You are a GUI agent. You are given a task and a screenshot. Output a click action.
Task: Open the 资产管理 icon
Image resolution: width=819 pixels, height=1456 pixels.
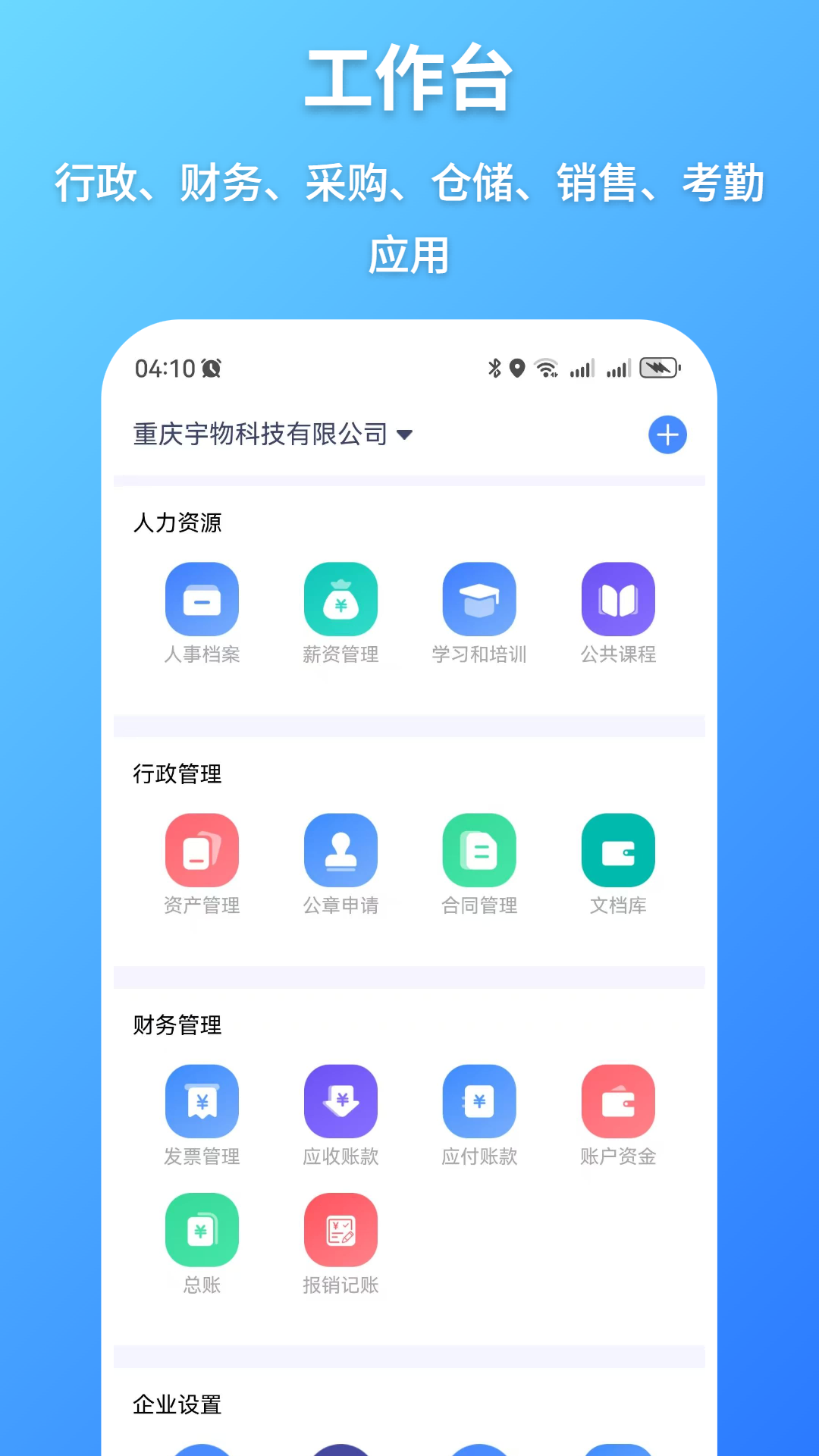(x=202, y=849)
